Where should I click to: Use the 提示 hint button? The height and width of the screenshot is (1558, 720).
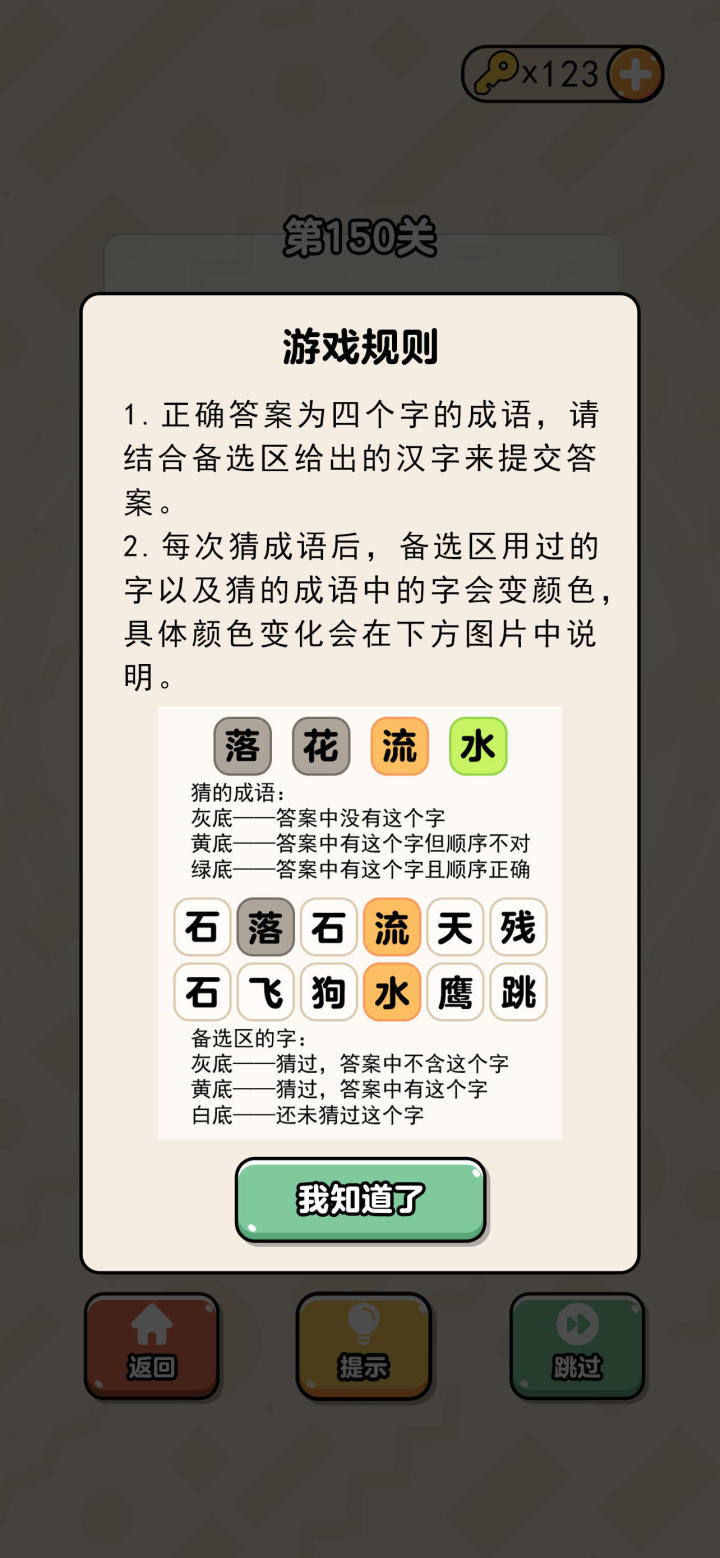click(363, 1345)
